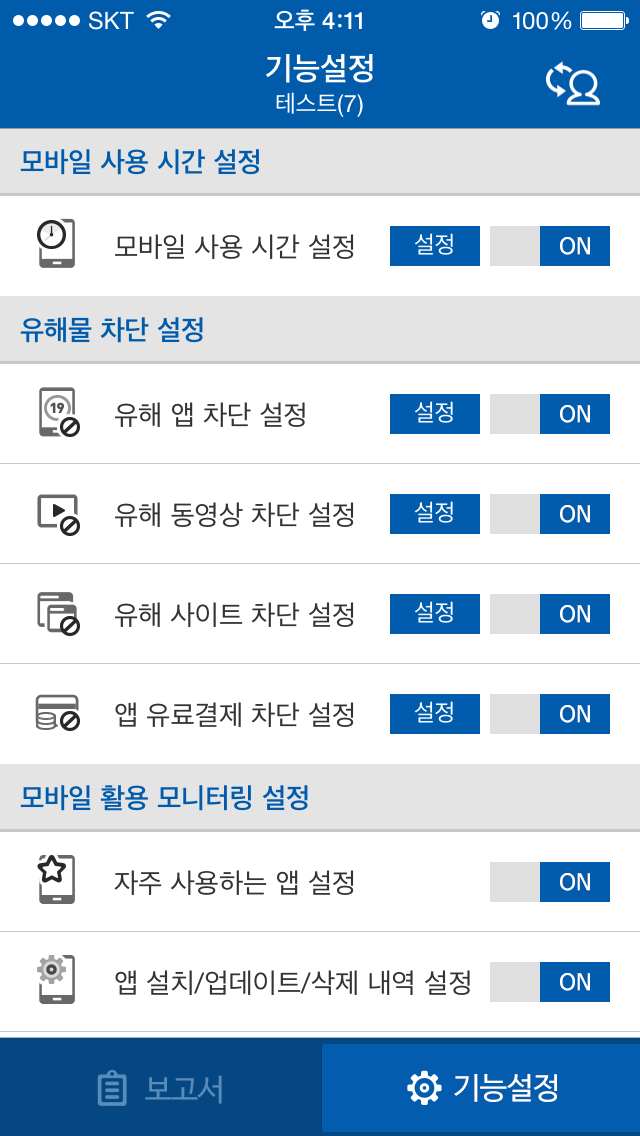Tap the switch user sync icon
Image resolution: width=640 pixels, height=1136 pixels.
[x=573, y=85]
